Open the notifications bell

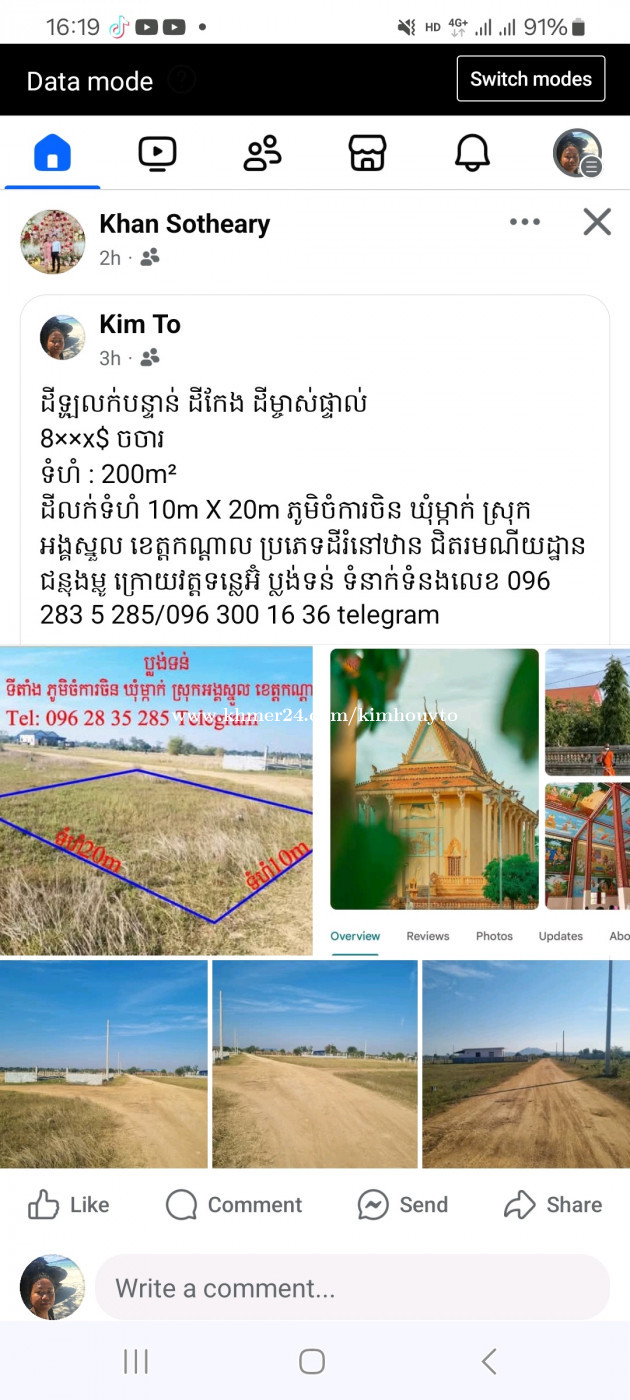472,153
